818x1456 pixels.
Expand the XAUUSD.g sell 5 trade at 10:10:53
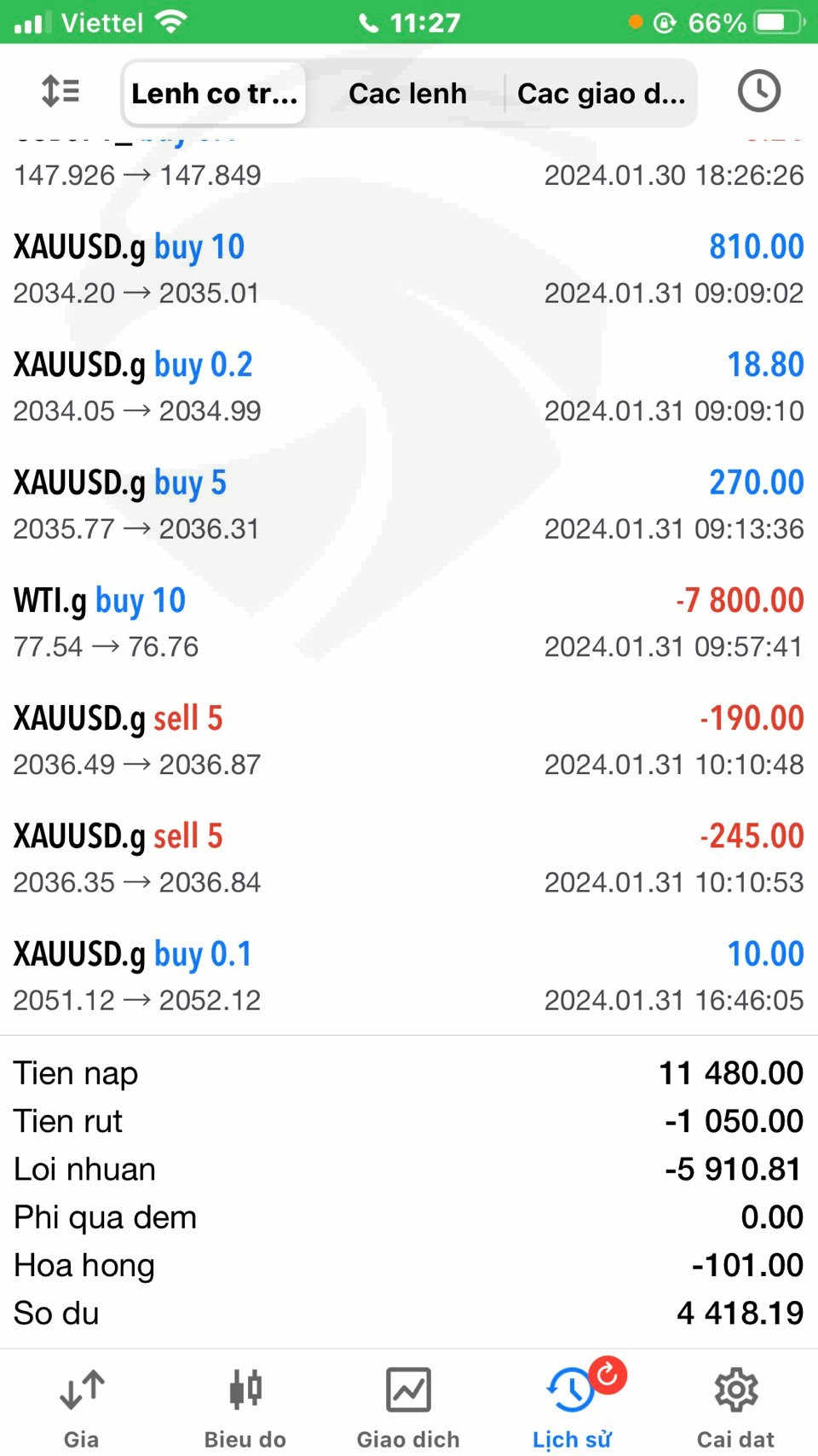[x=409, y=858]
